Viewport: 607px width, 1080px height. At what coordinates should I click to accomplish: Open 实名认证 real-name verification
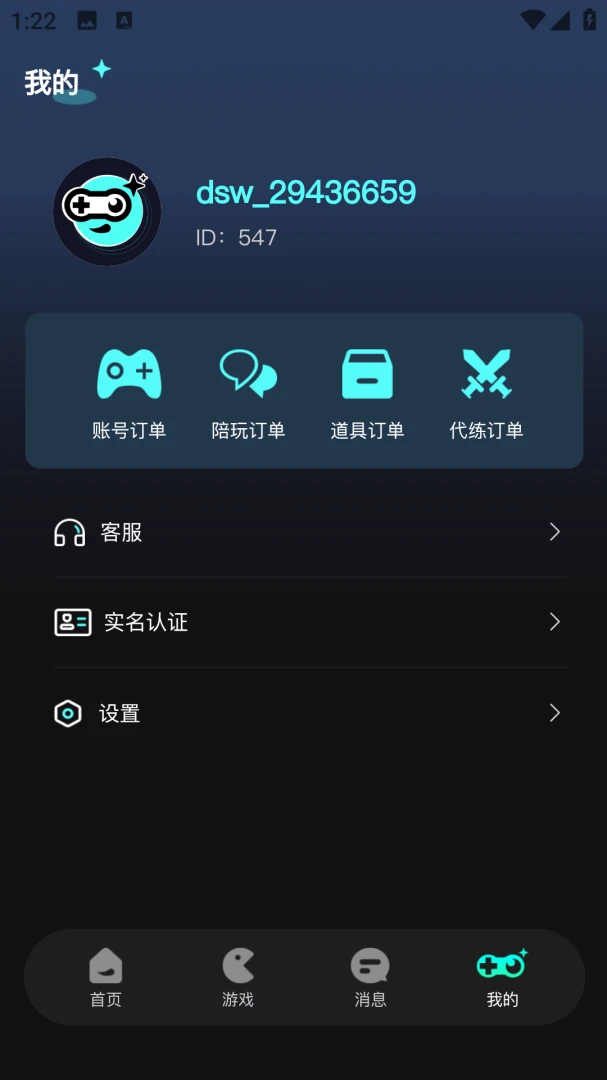(x=309, y=622)
